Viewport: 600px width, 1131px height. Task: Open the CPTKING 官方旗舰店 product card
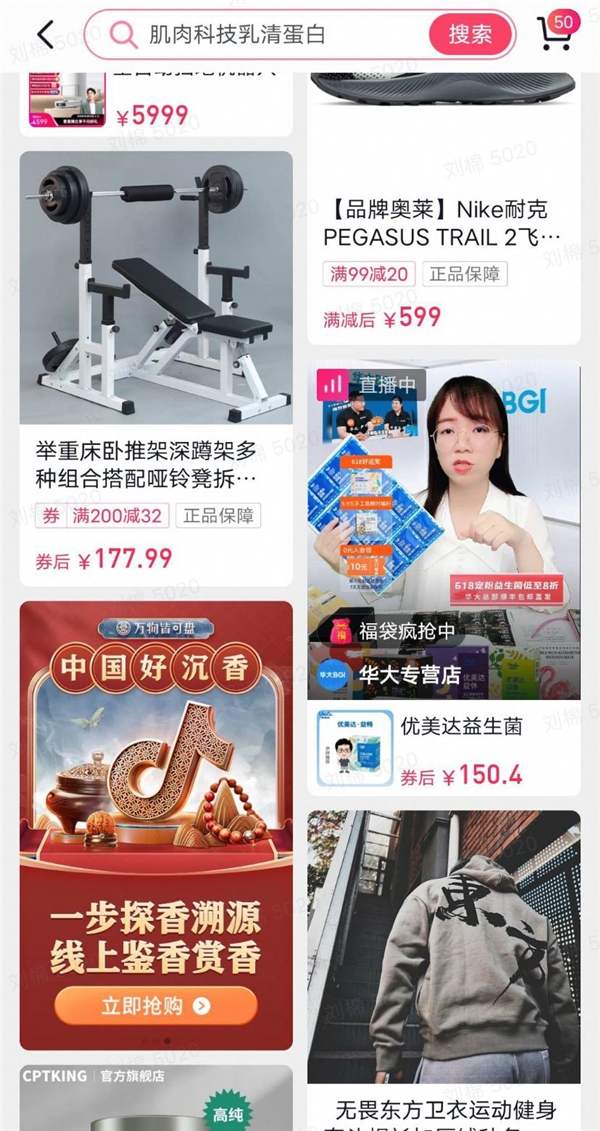[156, 1098]
